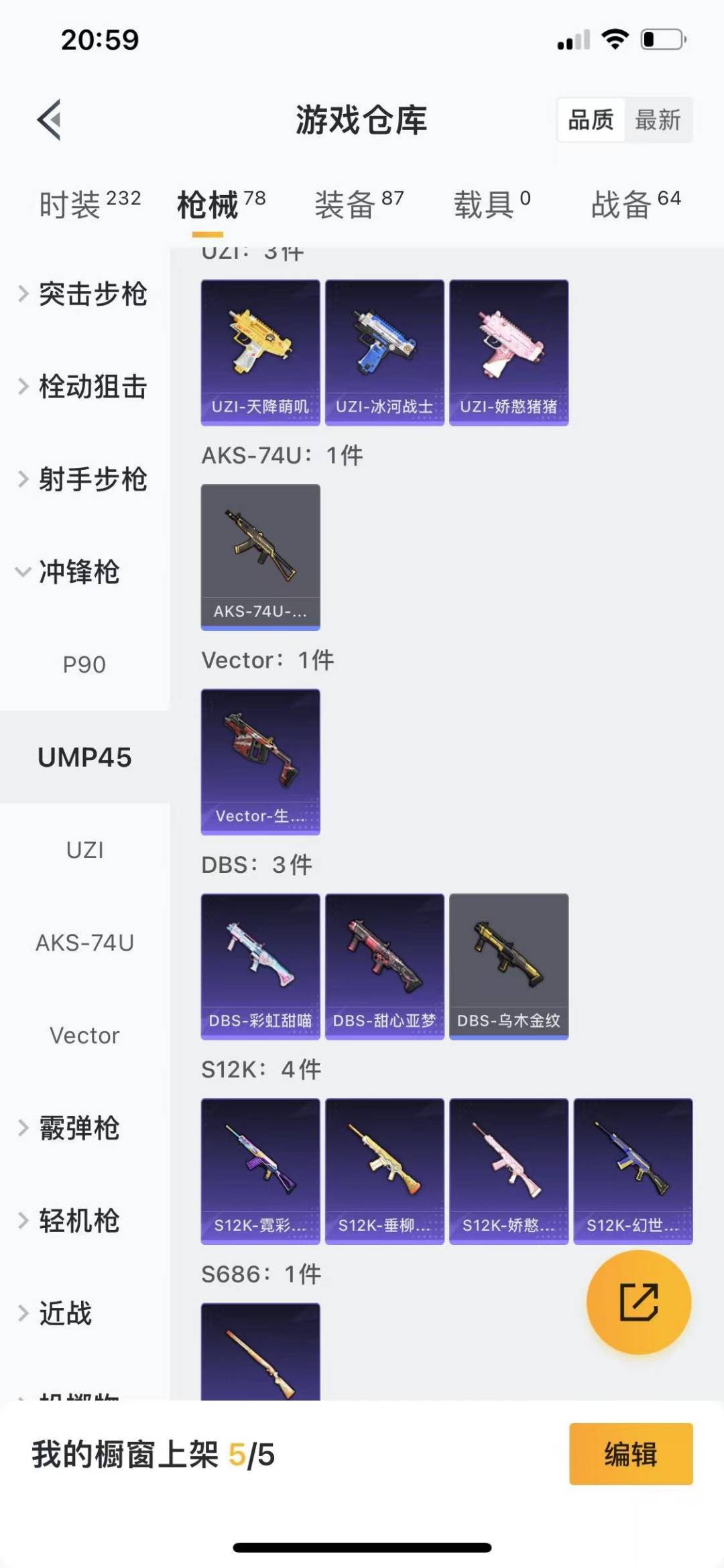View the DBS-乌木金纹 item

pos(509,967)
